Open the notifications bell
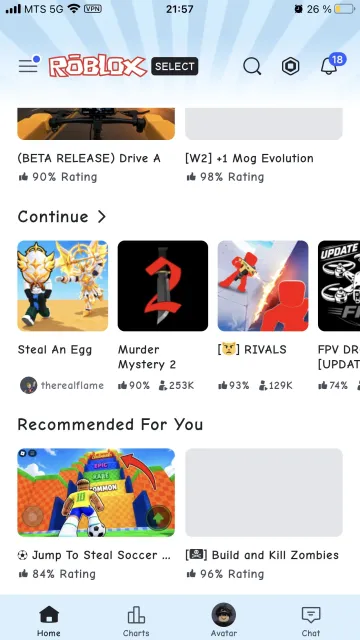The width and height of the screenshot is (360, 640). (x=329, y=66)
